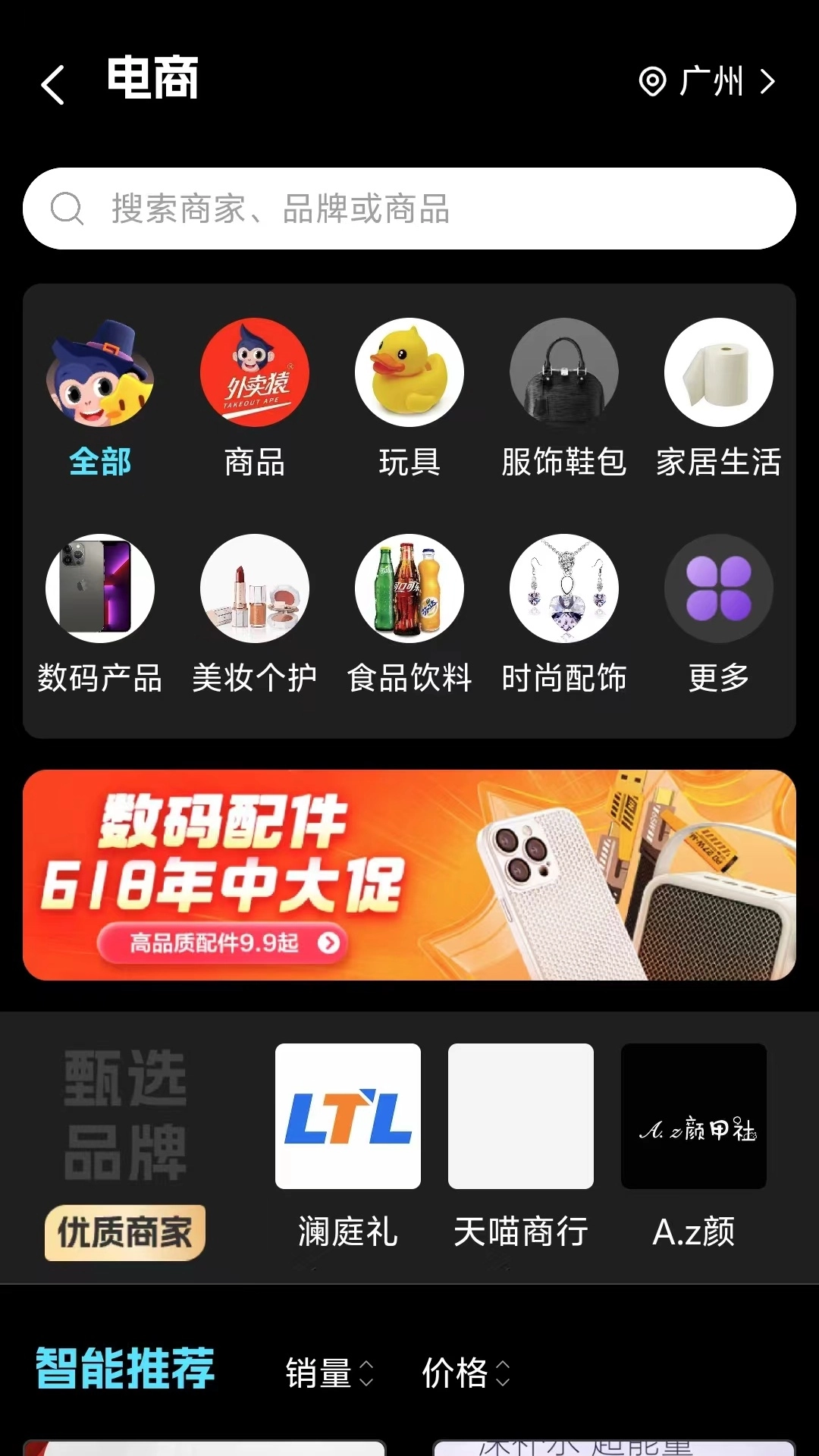Change the location from 广州

pos(707,81)
